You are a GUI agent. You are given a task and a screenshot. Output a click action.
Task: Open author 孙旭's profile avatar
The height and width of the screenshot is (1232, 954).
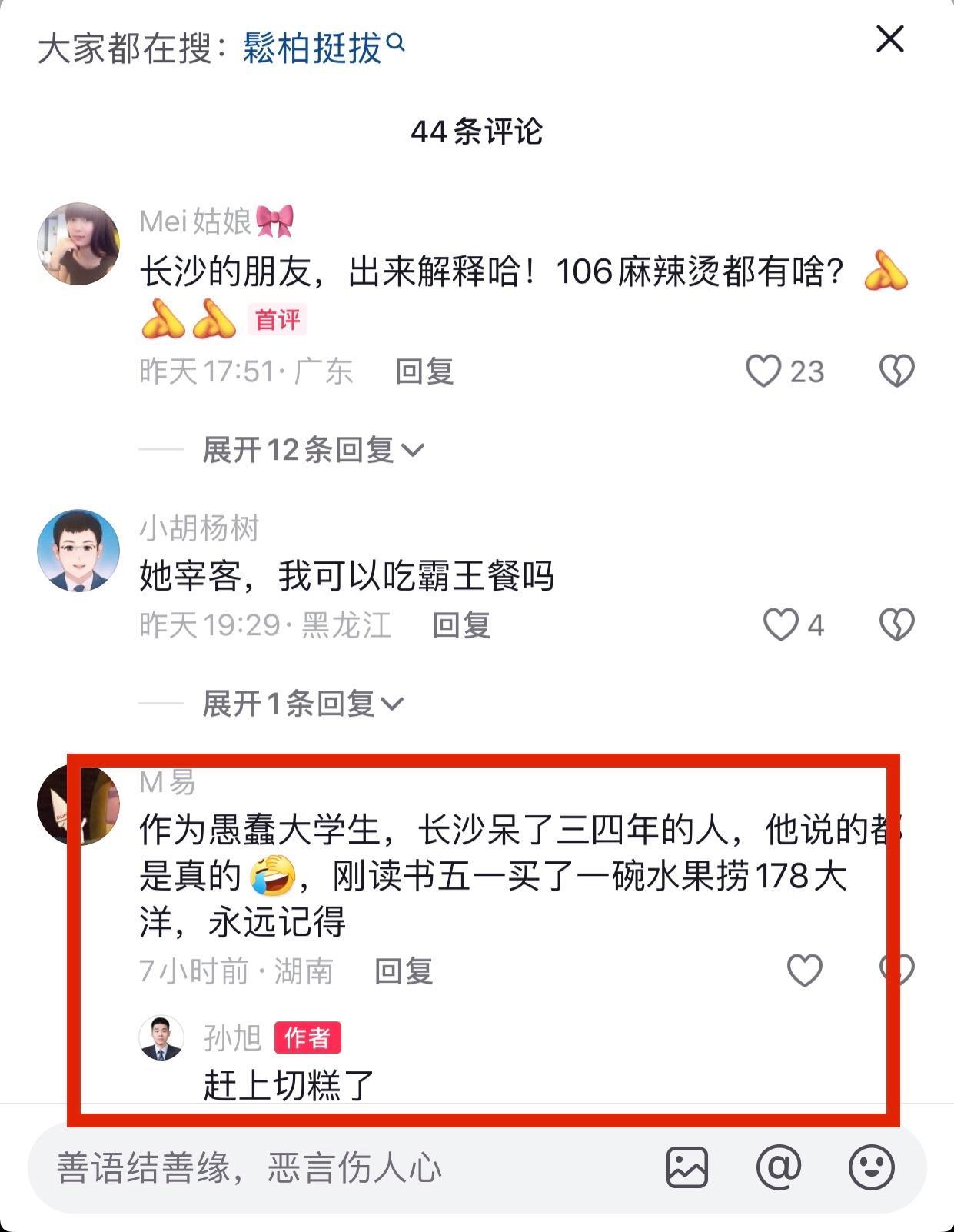(x=161, y=1038)
